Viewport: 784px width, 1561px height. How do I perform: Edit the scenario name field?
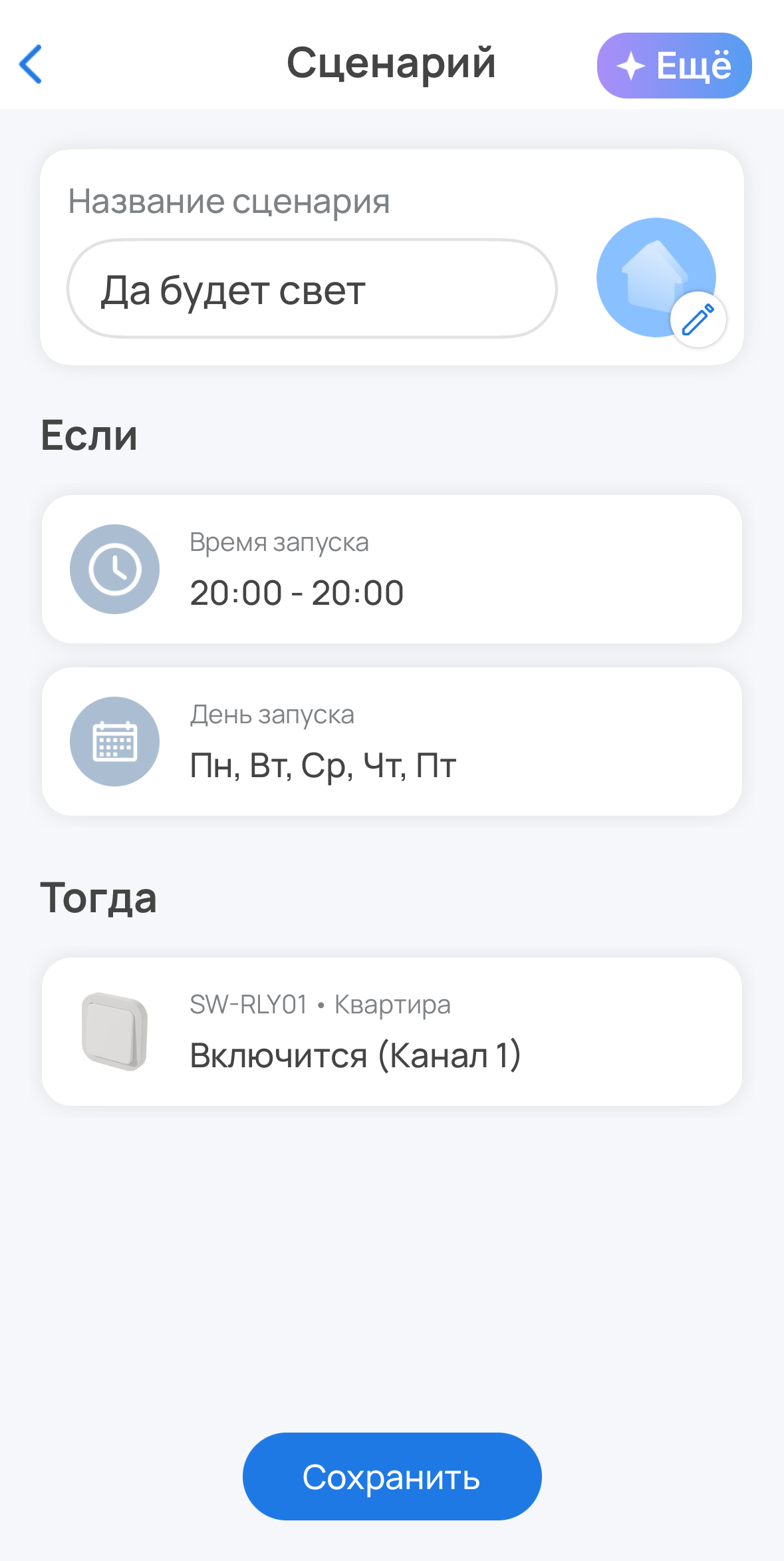tap(311, 289)
